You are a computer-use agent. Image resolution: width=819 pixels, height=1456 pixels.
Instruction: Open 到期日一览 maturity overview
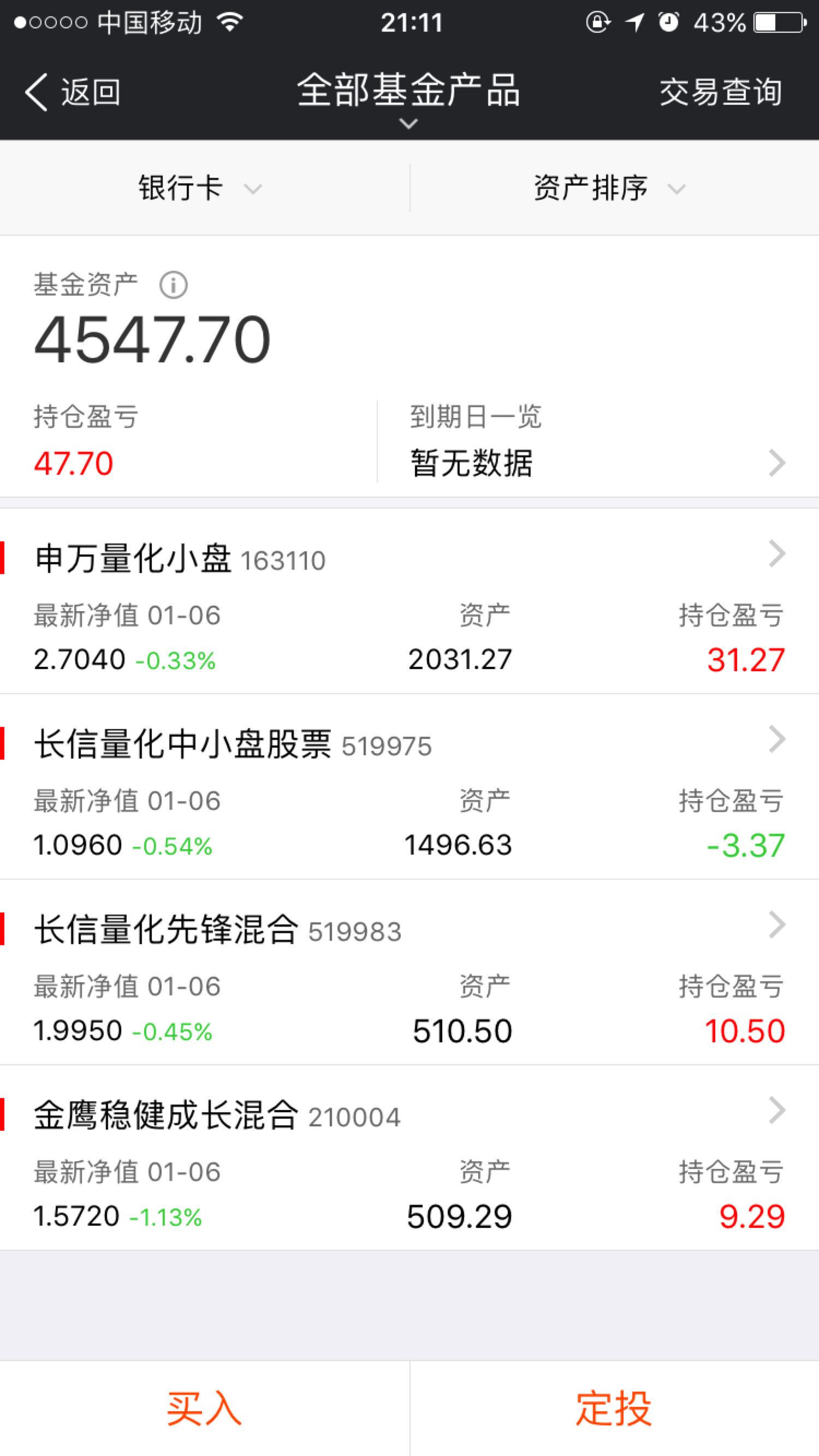598,441
